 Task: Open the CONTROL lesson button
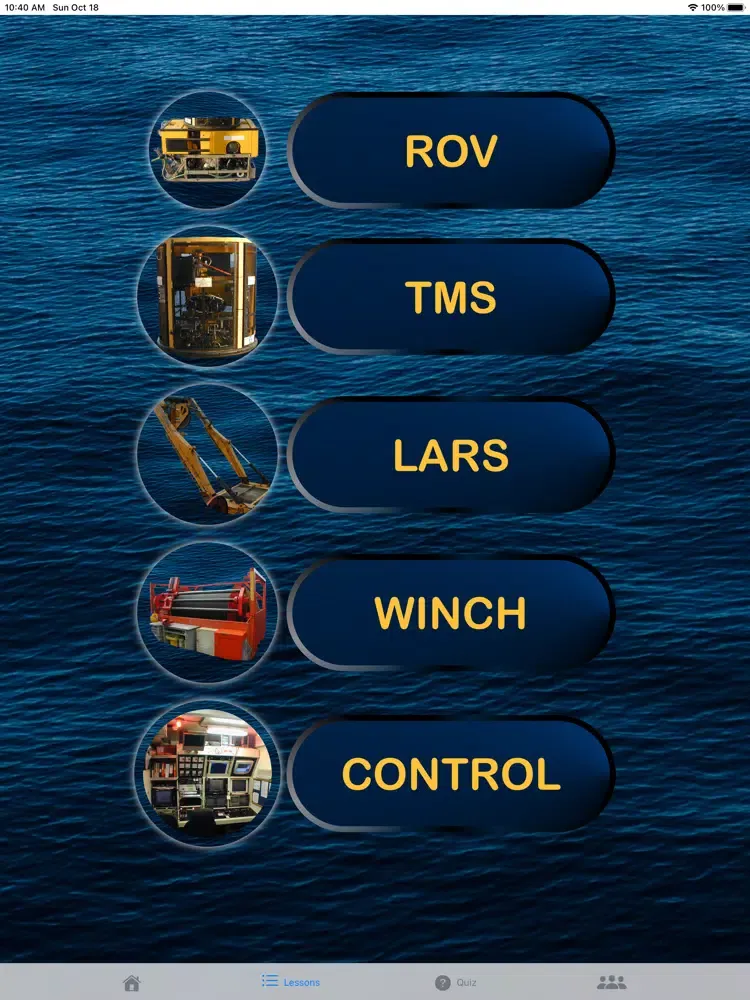coord(451,773)
